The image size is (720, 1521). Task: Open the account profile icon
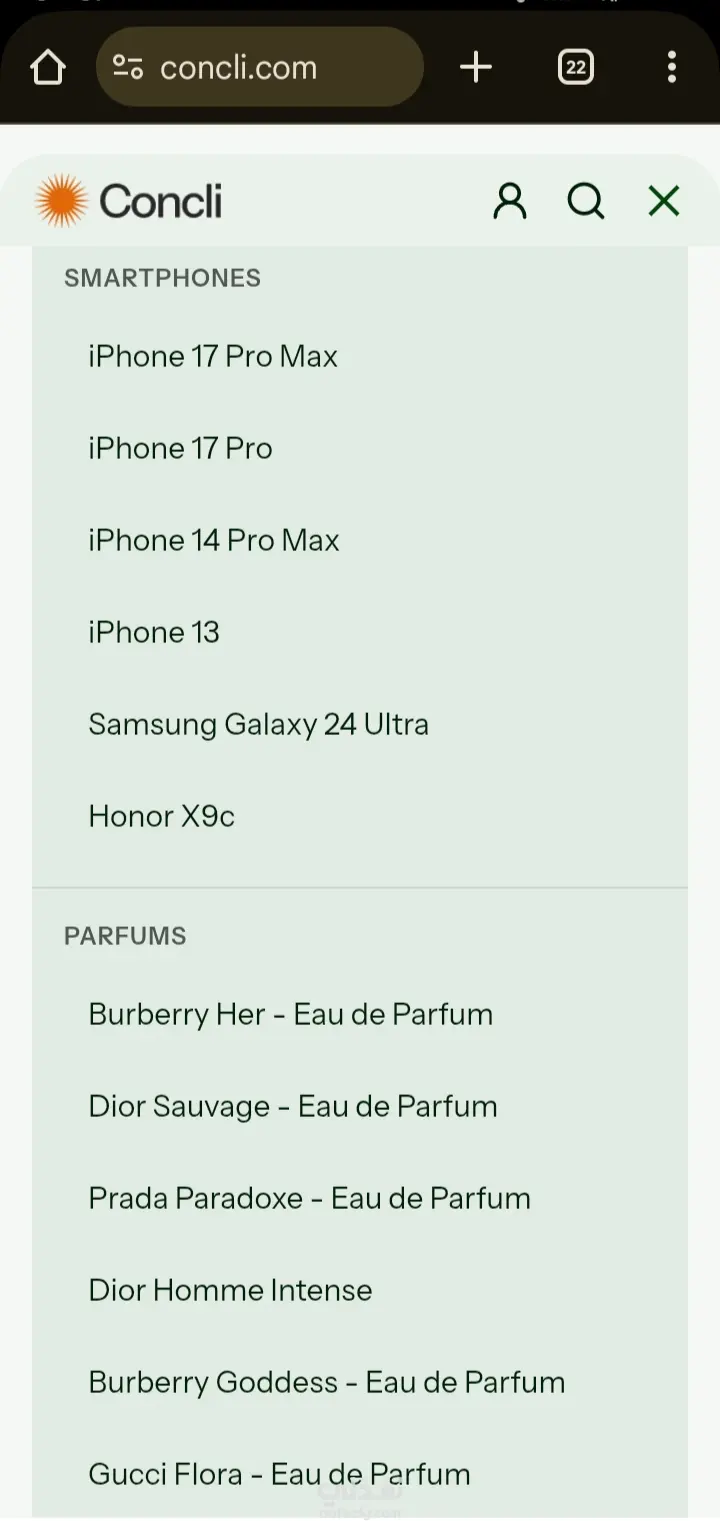[510, 201]
